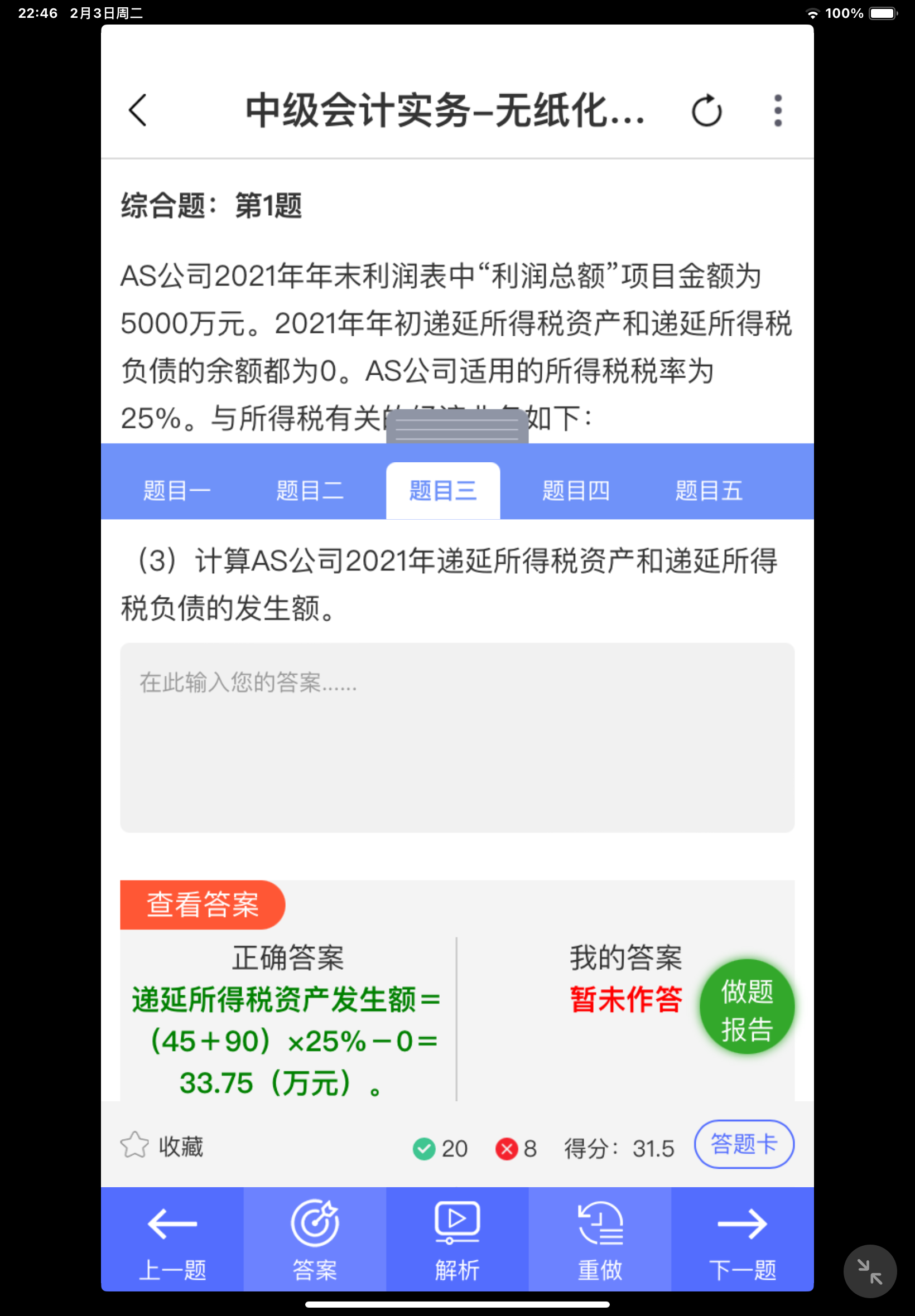Switch to the 题目四 tab
This screenshot has width=915, height=1316.
576,490
